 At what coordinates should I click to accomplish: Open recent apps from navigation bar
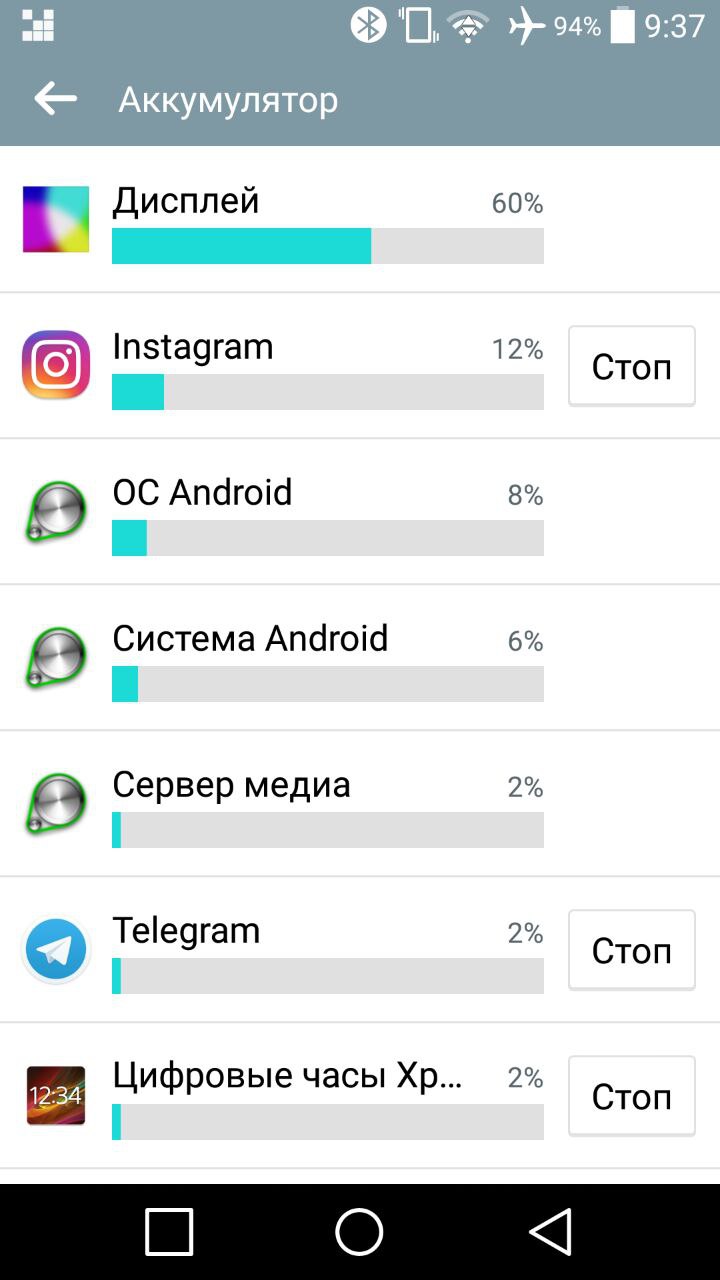click(x=169, y=1231)
